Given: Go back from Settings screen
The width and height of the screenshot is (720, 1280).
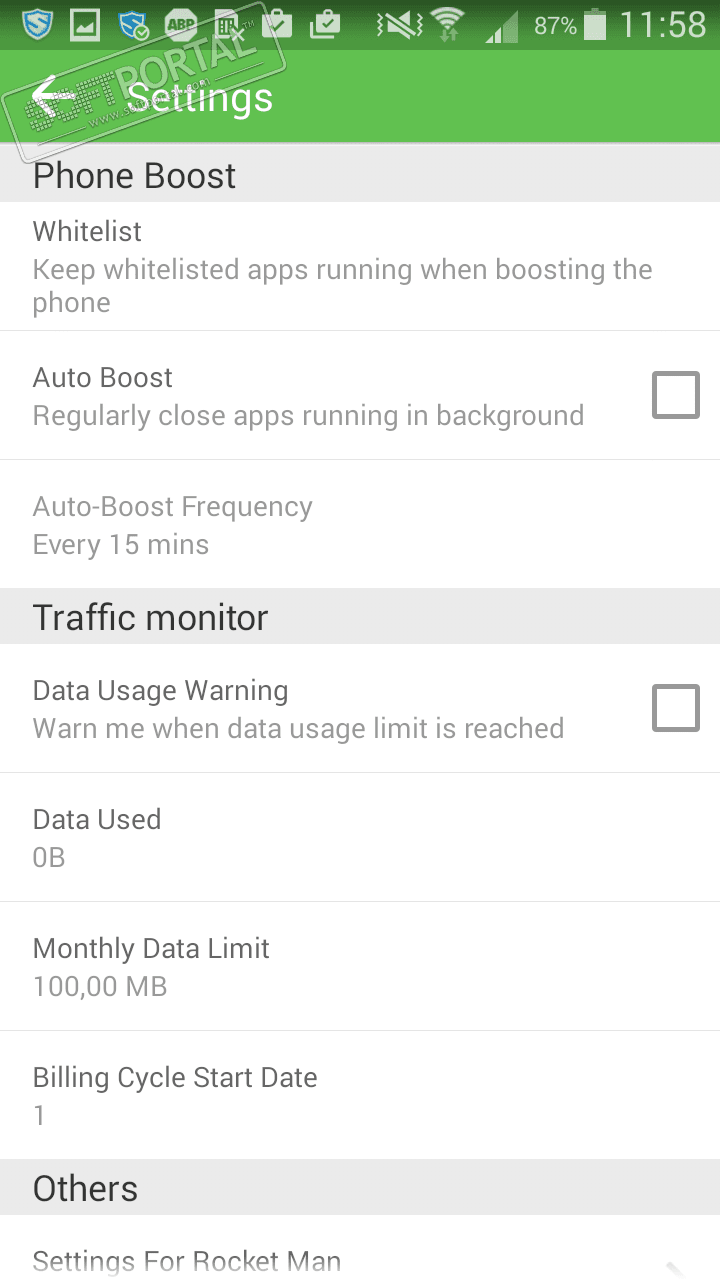Looking at the screenshot, I should pos(53,97).
